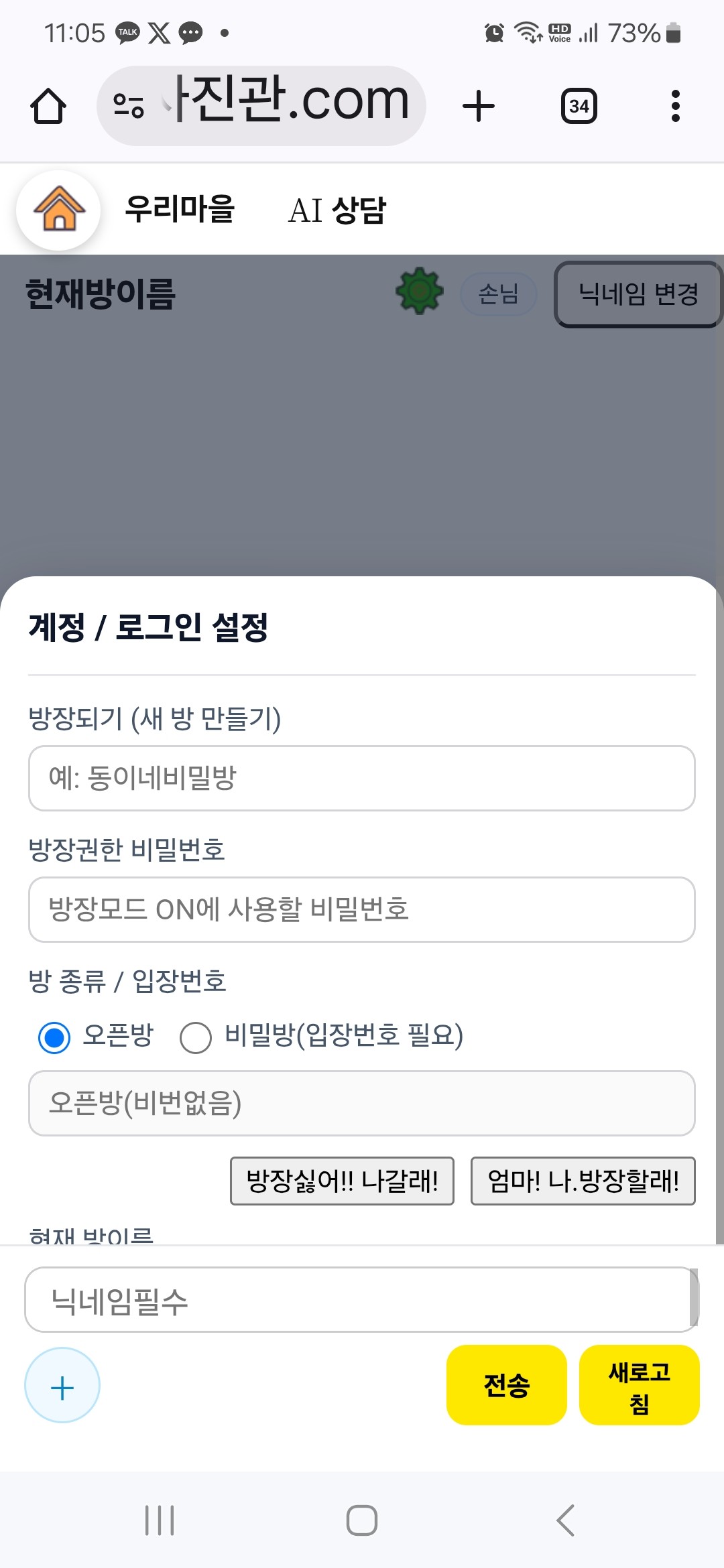Focus the 방장권한 비밀번호 field

point(361,909)
